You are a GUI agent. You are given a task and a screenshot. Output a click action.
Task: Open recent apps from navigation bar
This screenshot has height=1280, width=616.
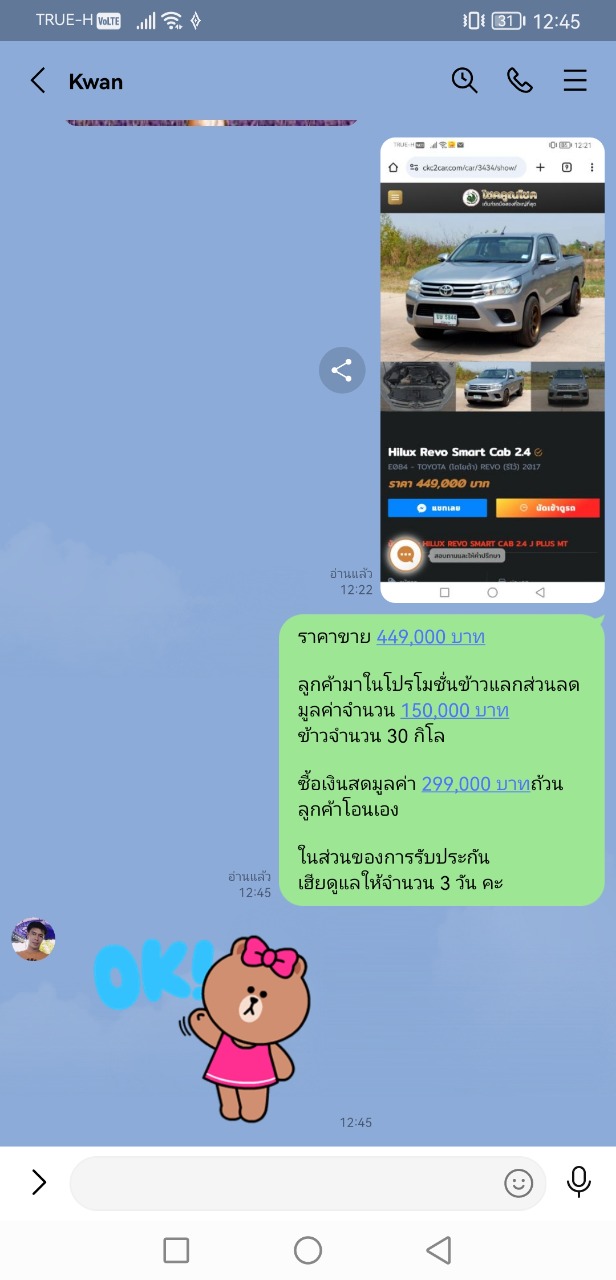[x=176, y=1250]
